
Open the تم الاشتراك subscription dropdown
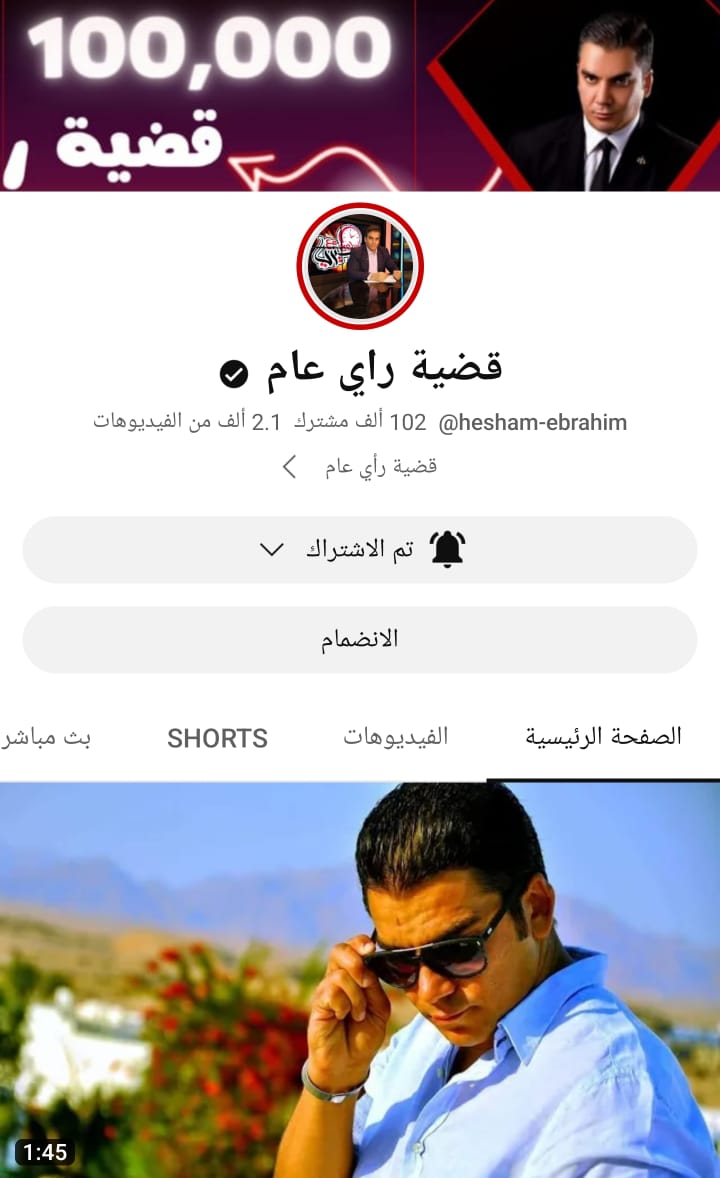360,550
